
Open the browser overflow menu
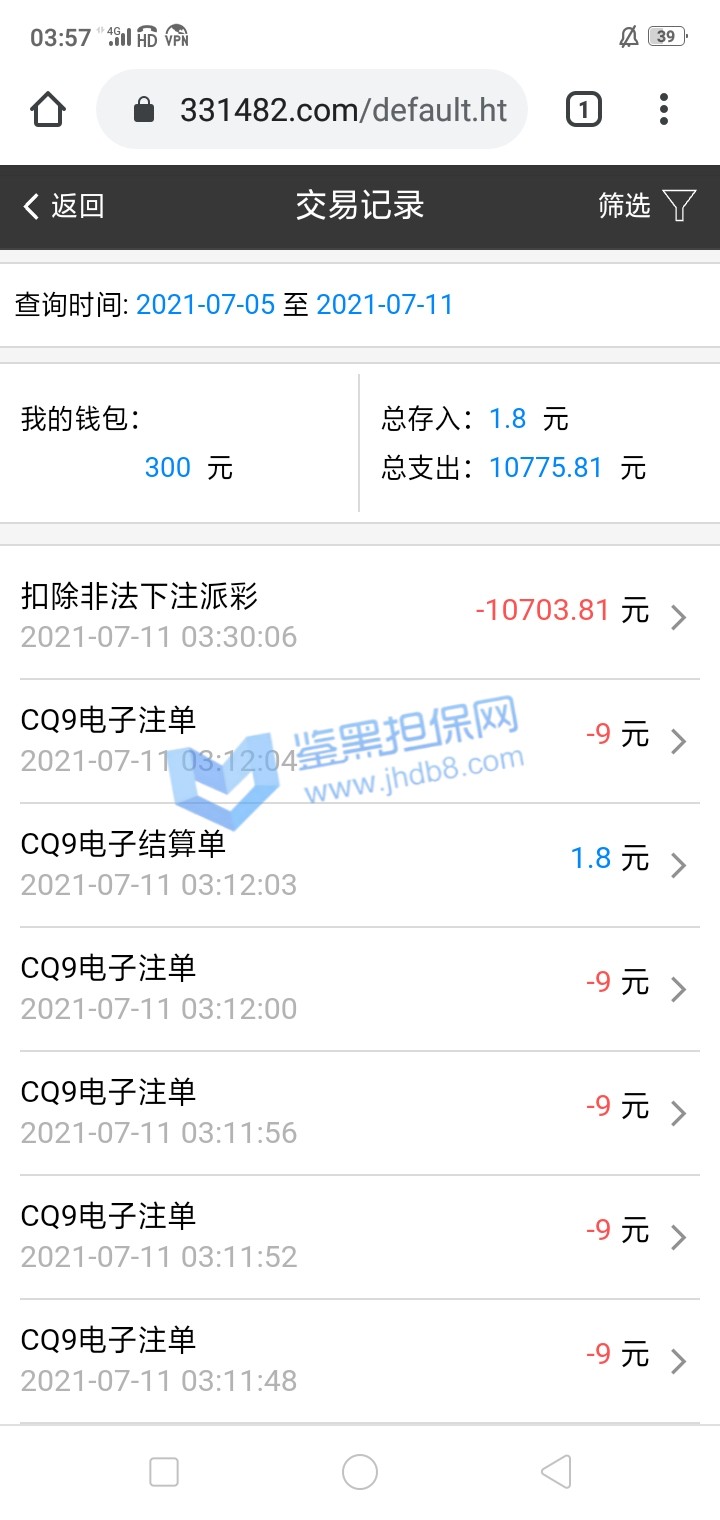[663, 109]
